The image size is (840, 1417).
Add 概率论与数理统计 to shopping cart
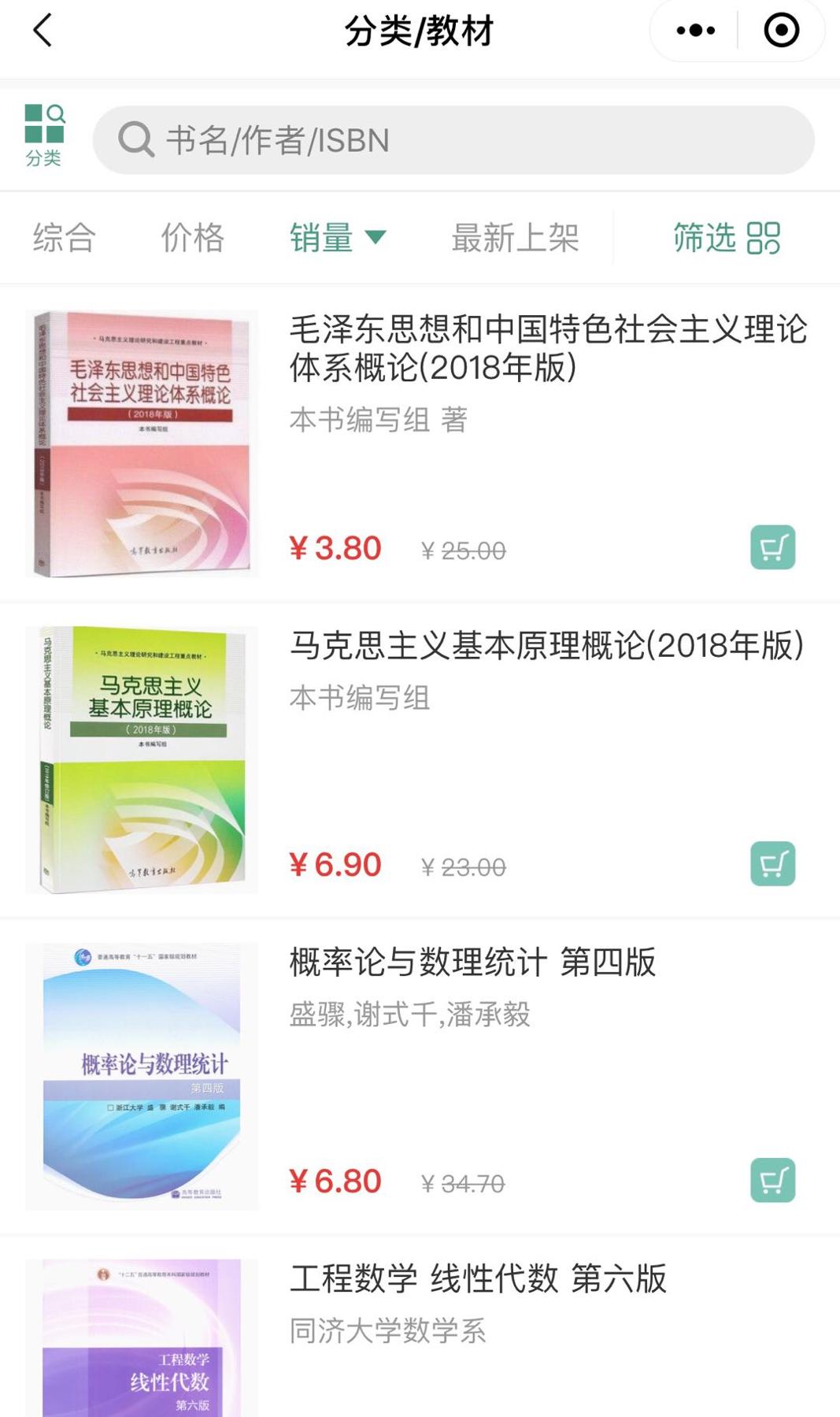tap(772, 1180)
